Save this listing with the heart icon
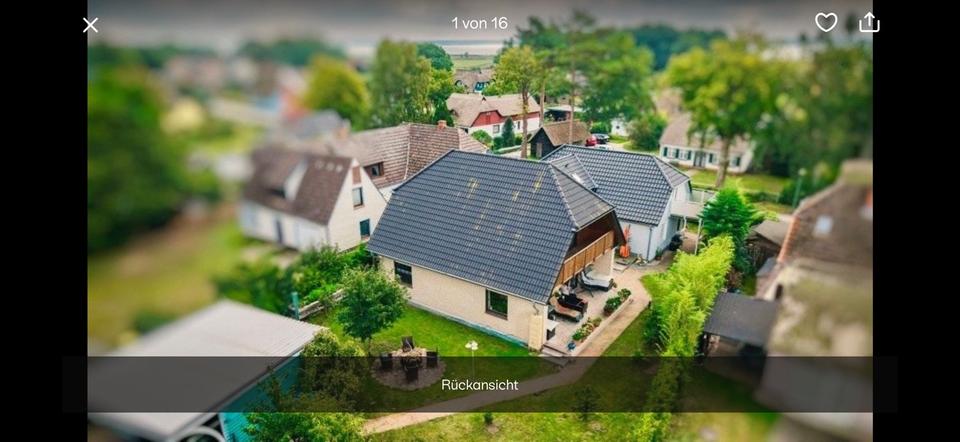The width and height of the screenshot is (960, 442). pos(826,22)
